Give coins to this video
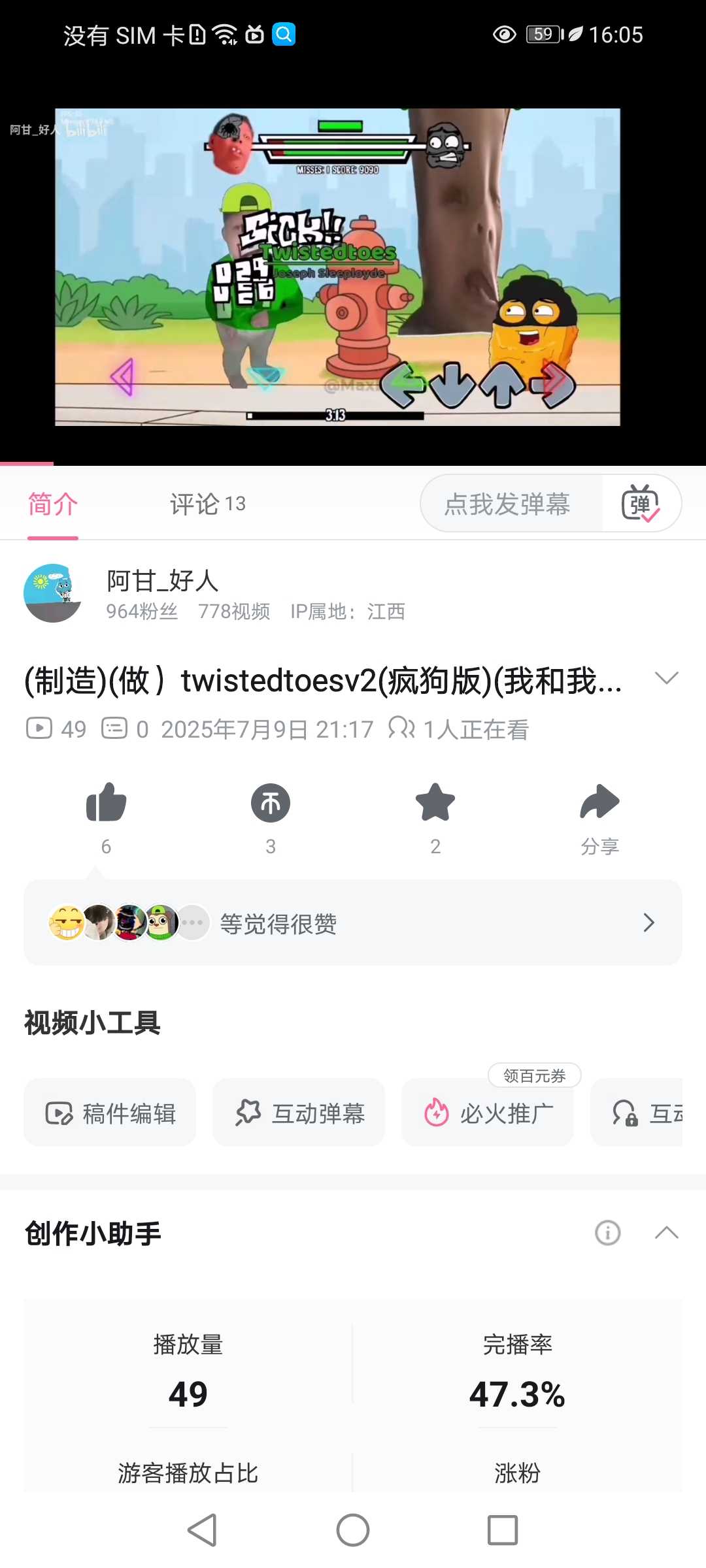 [271, 803]
